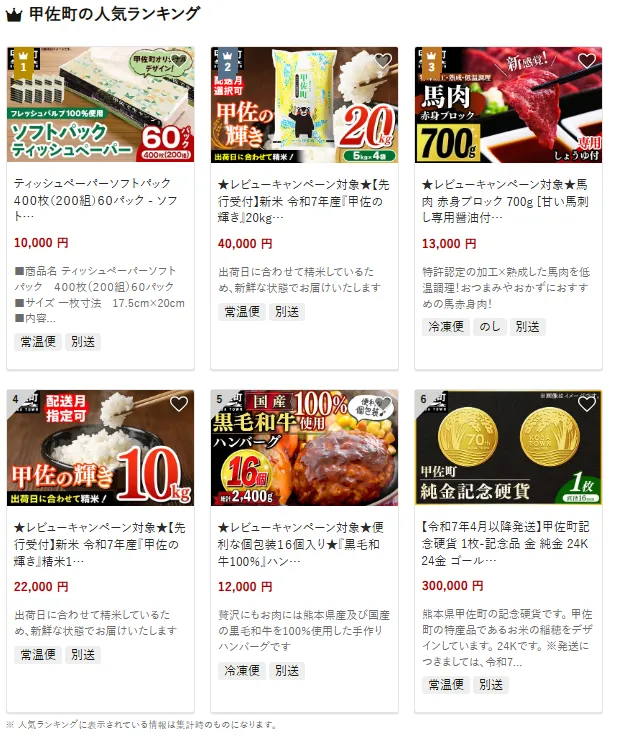Favorite the 10kg rice product

pos(179,404)
